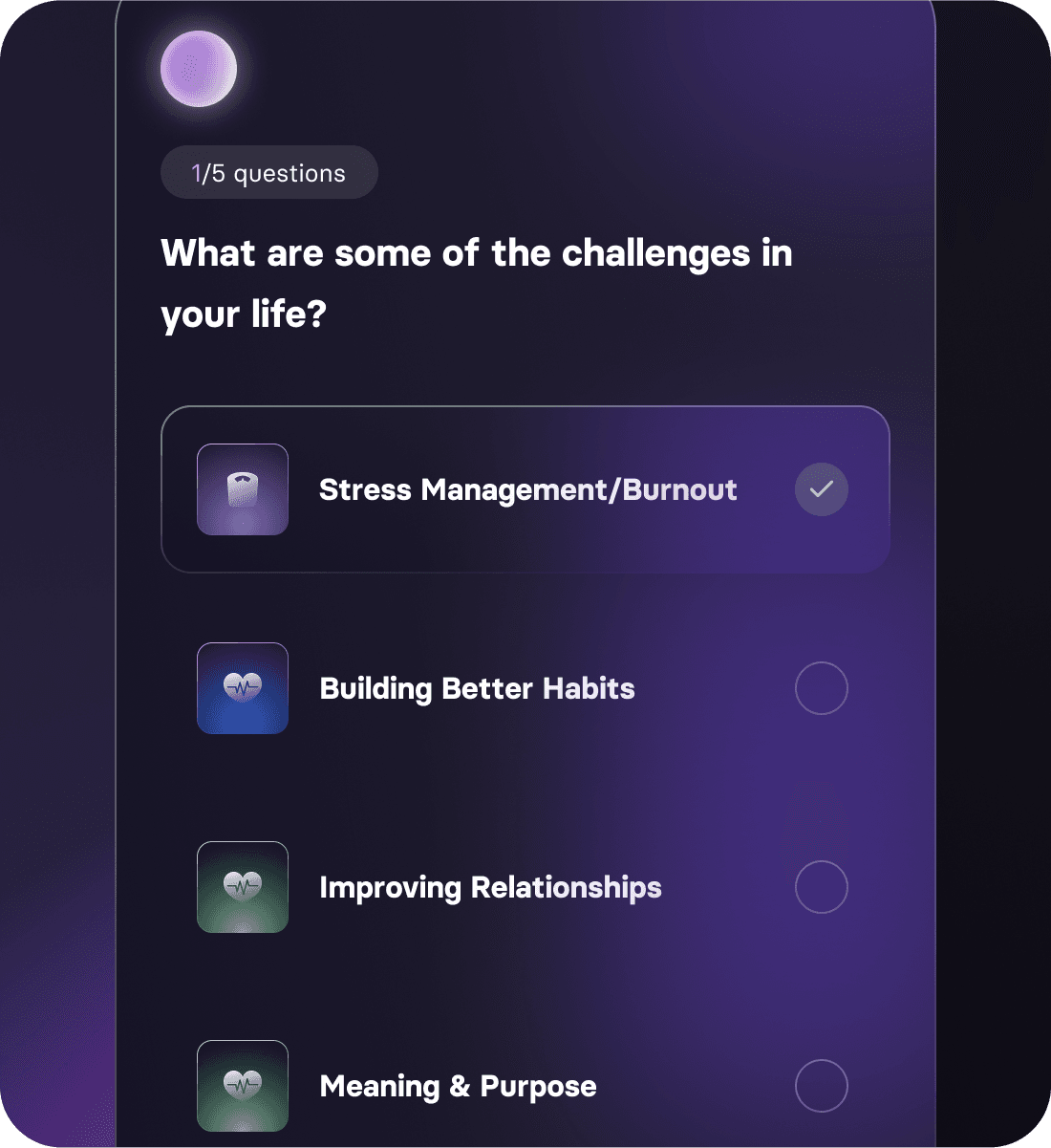Viewport: 1051px width, 1148px height.
Task: Deselect the Stress Management/Burnout option
Action: tap(821, 489)
